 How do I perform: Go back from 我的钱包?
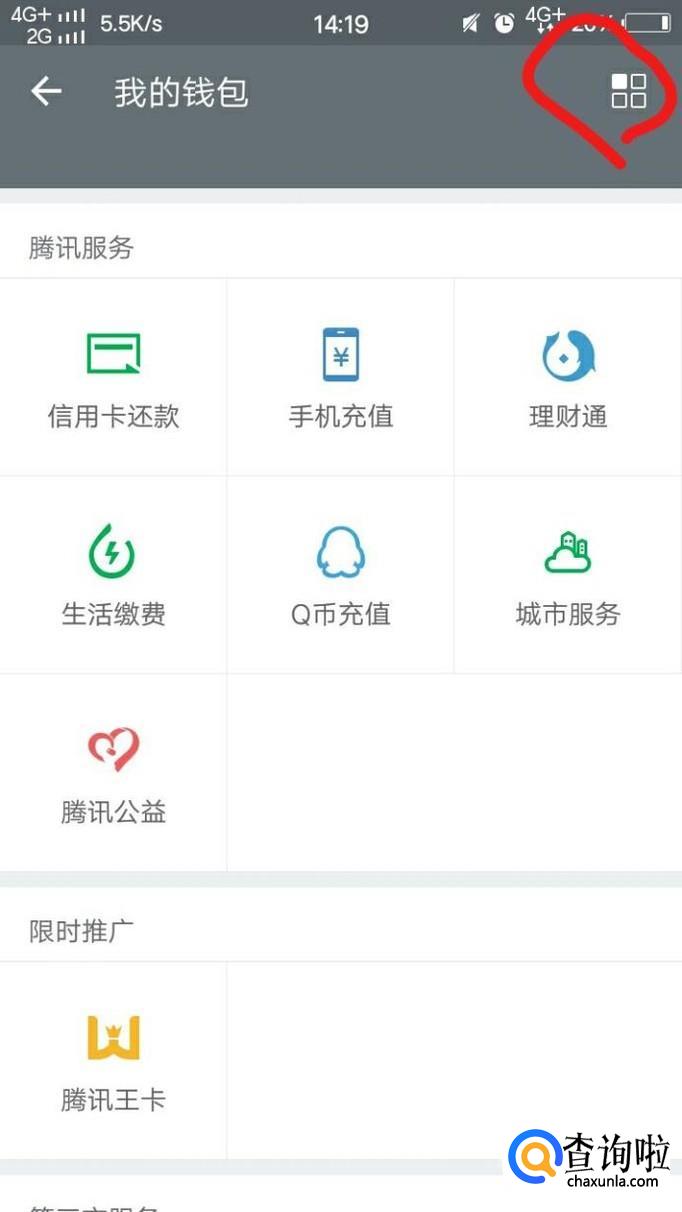(x=46, y=92)
